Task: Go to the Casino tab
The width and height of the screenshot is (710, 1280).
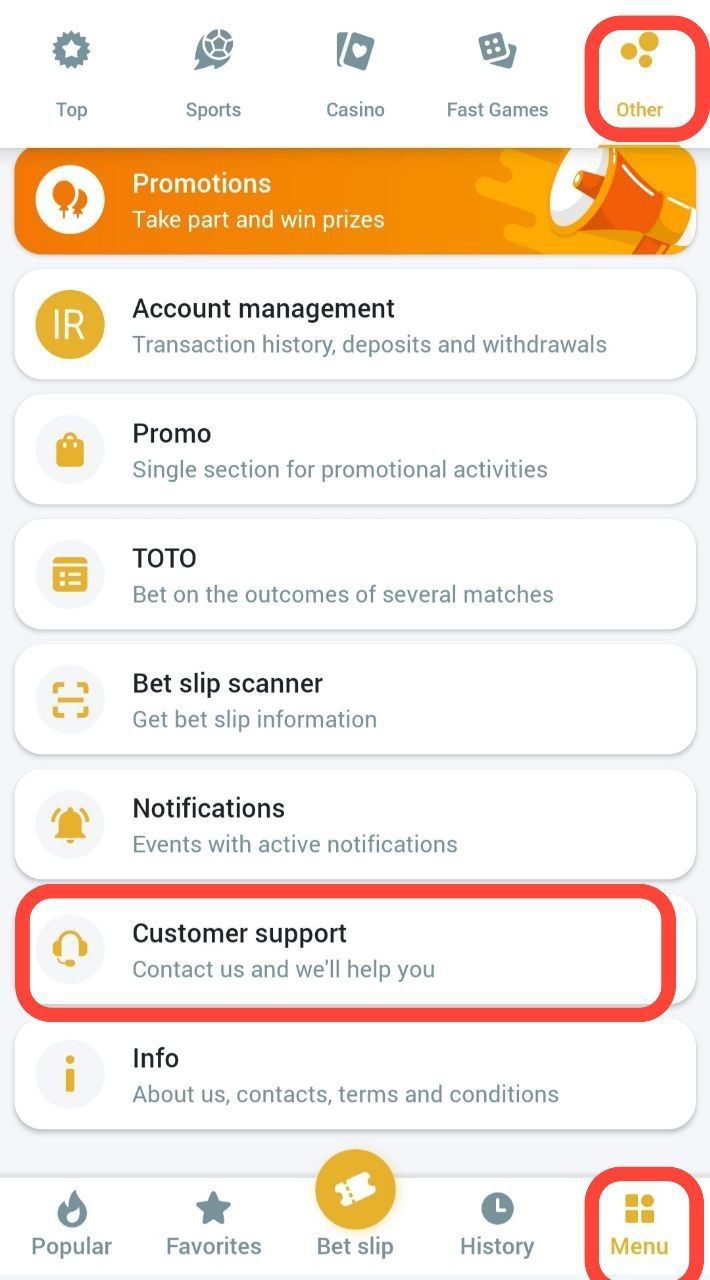Action: pyautogui.click(x=355, y=75)
